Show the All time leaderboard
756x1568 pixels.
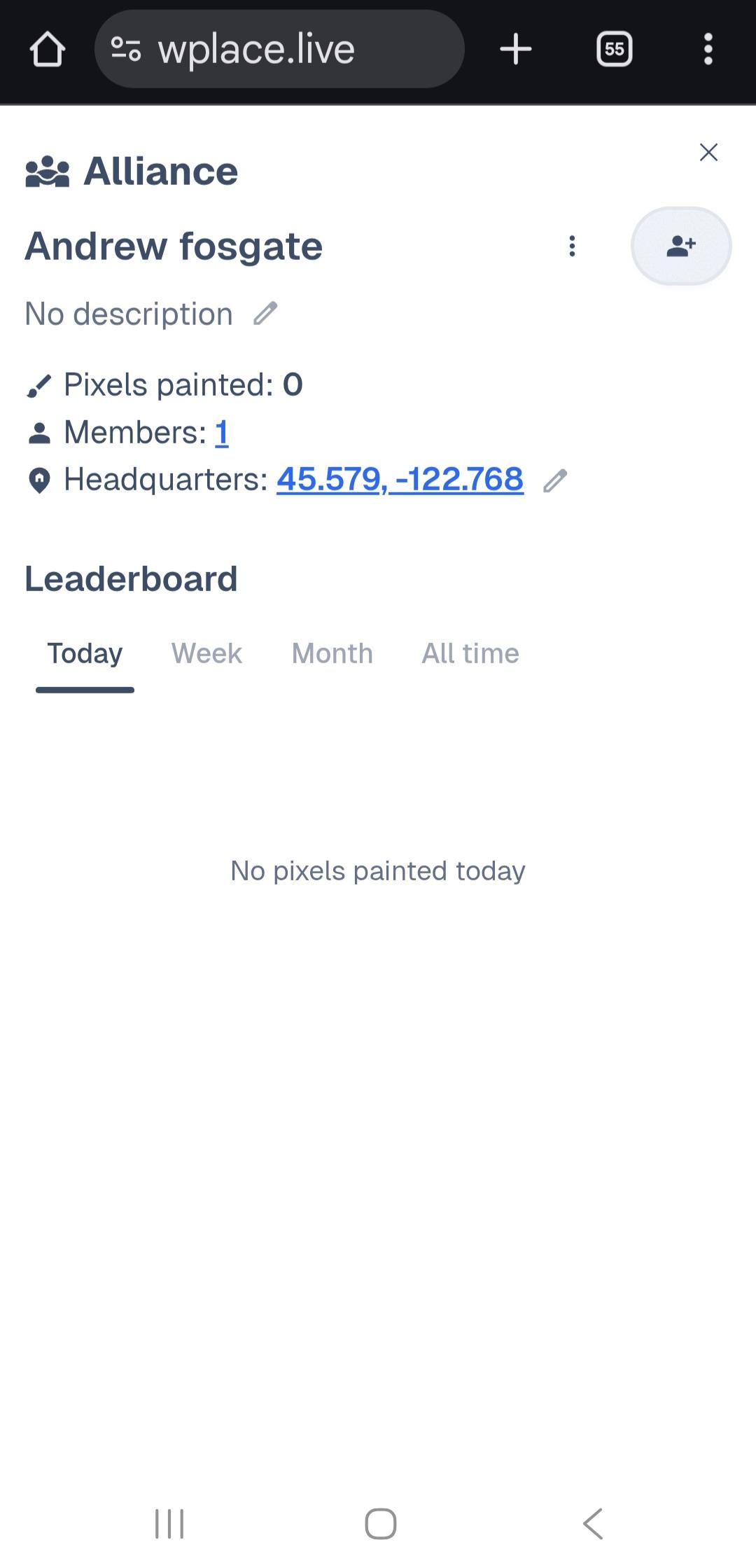tap(470, 653)
